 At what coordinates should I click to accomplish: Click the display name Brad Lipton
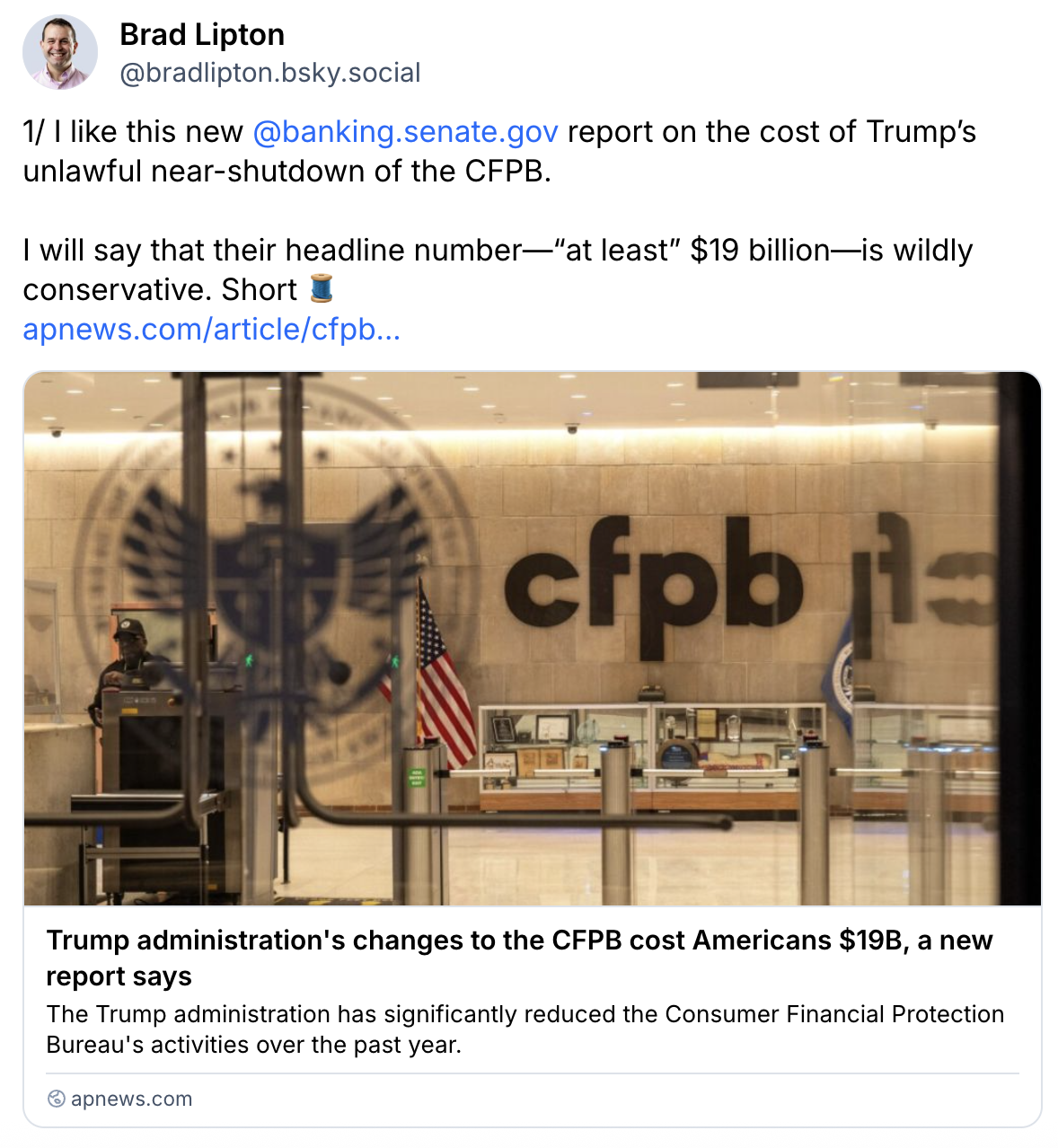tap(201, 34)
